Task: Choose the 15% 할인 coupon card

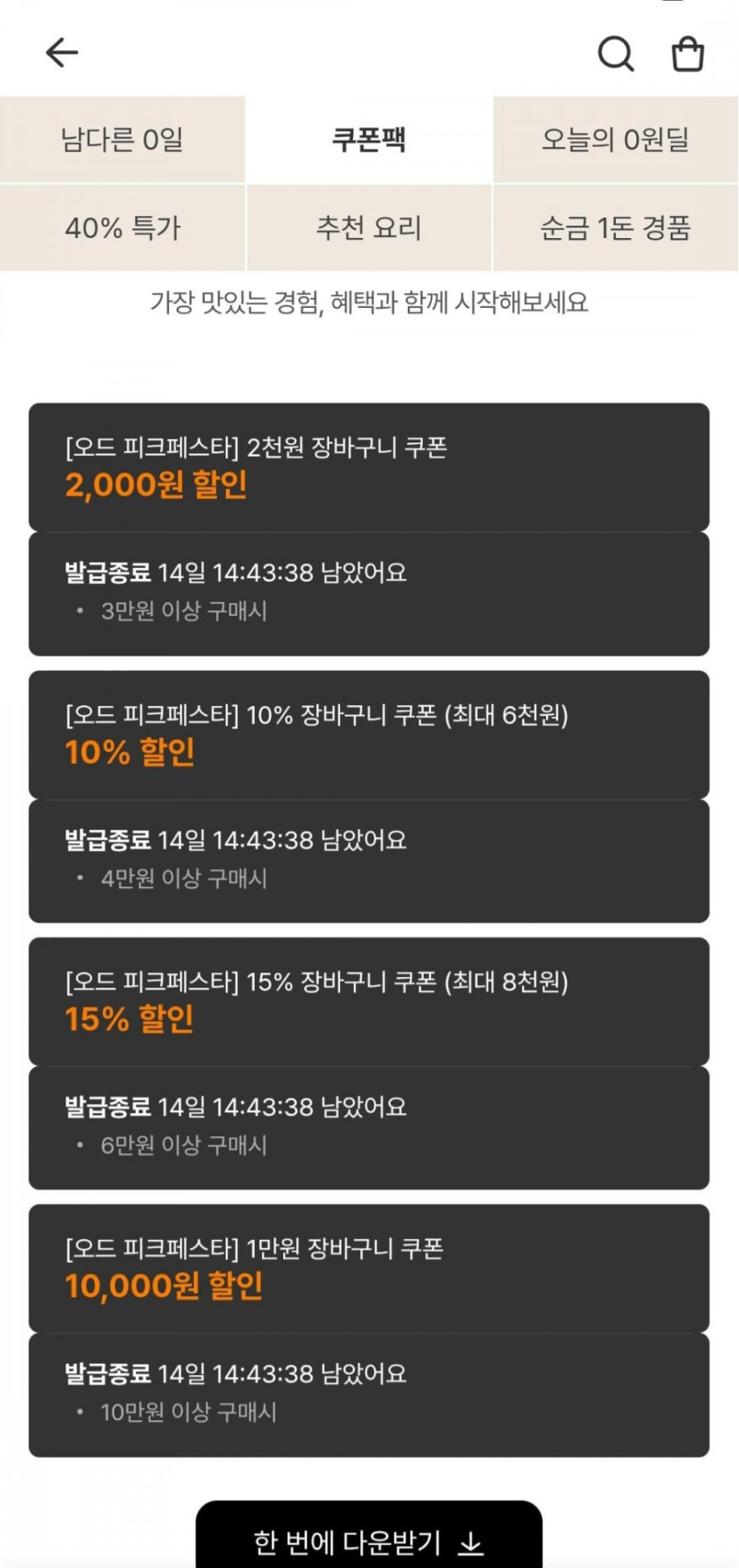Action: click(369, 1064)
